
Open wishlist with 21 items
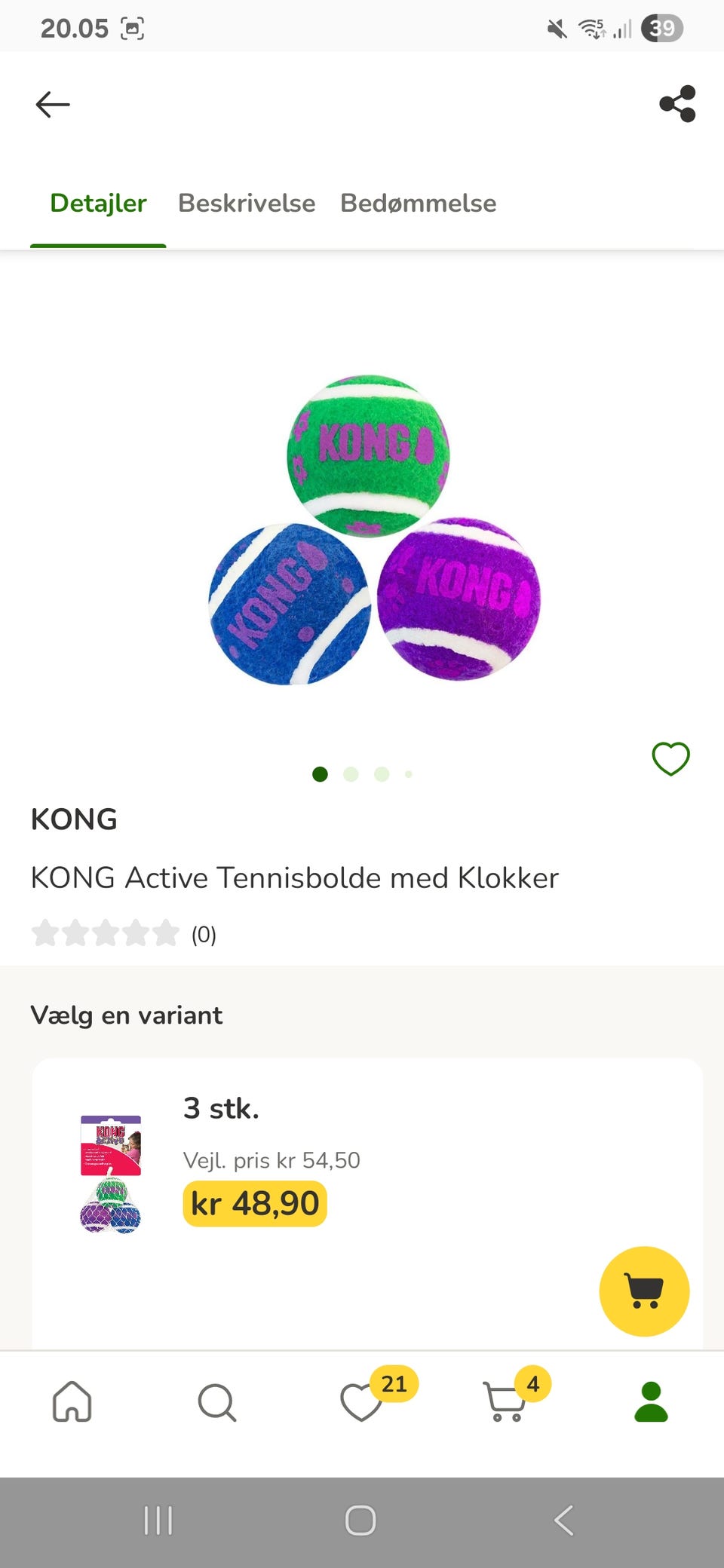pos(362,1402)
